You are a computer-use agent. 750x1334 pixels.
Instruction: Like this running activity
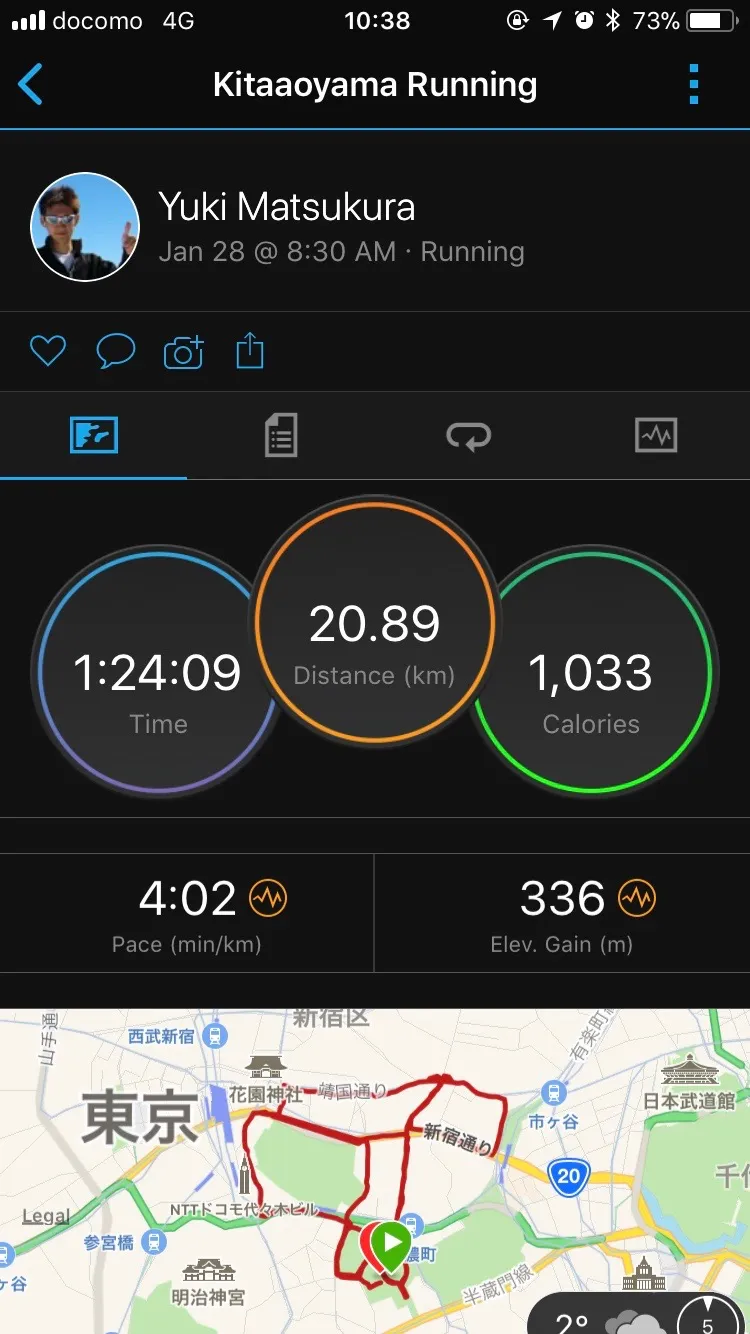pyautogui.click(x=47, y=351)
